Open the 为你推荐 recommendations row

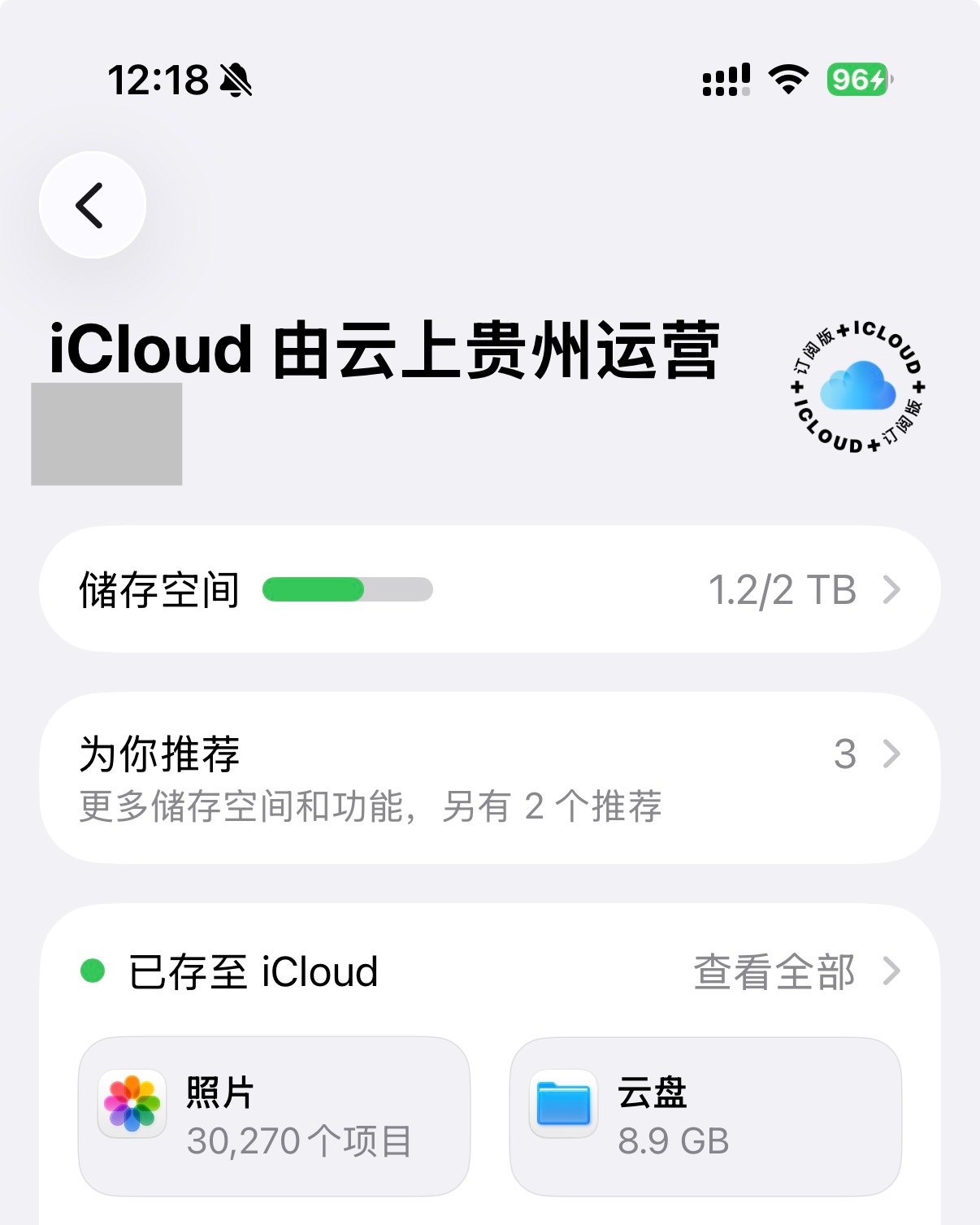490,778
